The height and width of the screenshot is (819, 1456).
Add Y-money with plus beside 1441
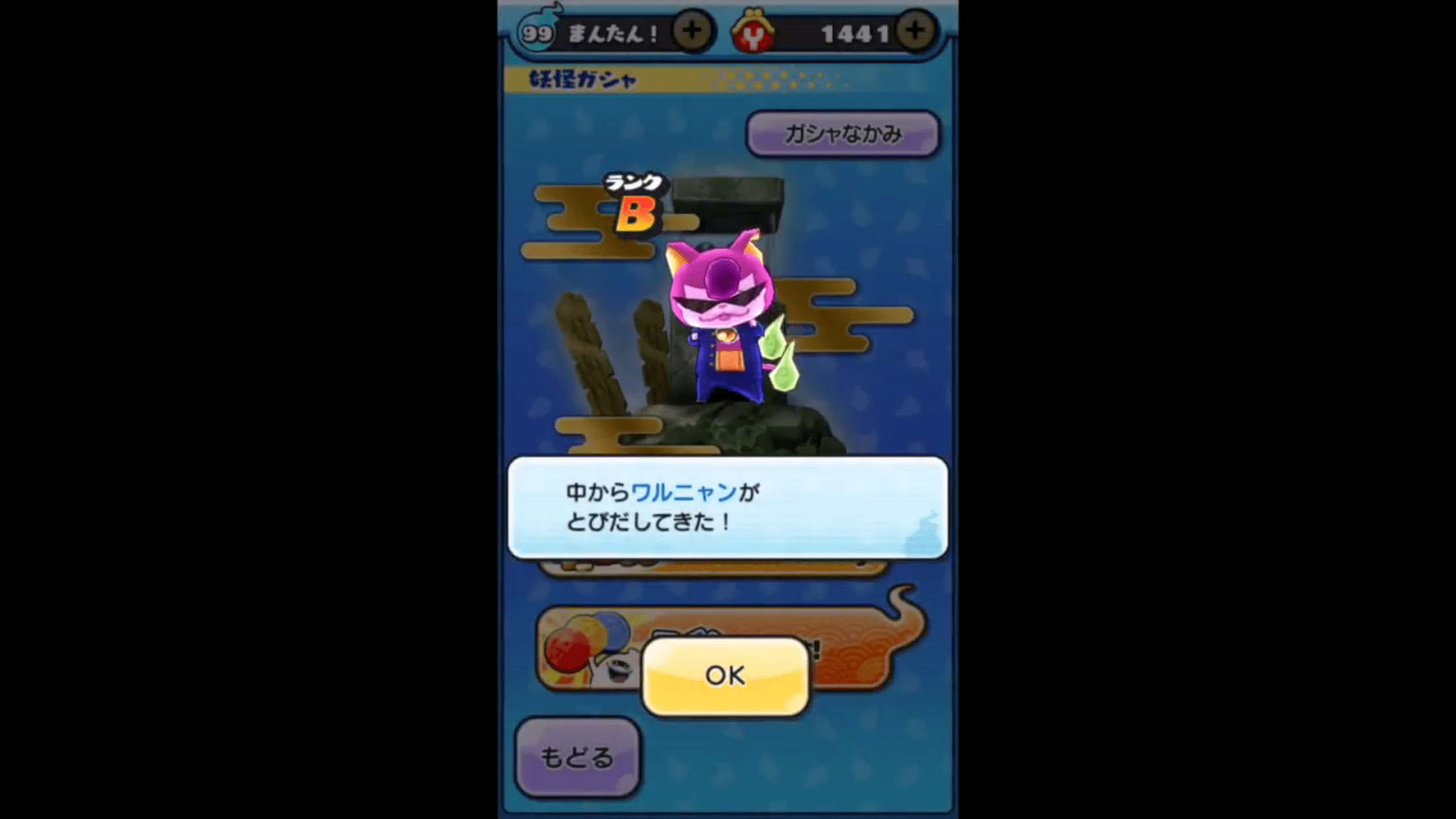[x=915, y=30]
